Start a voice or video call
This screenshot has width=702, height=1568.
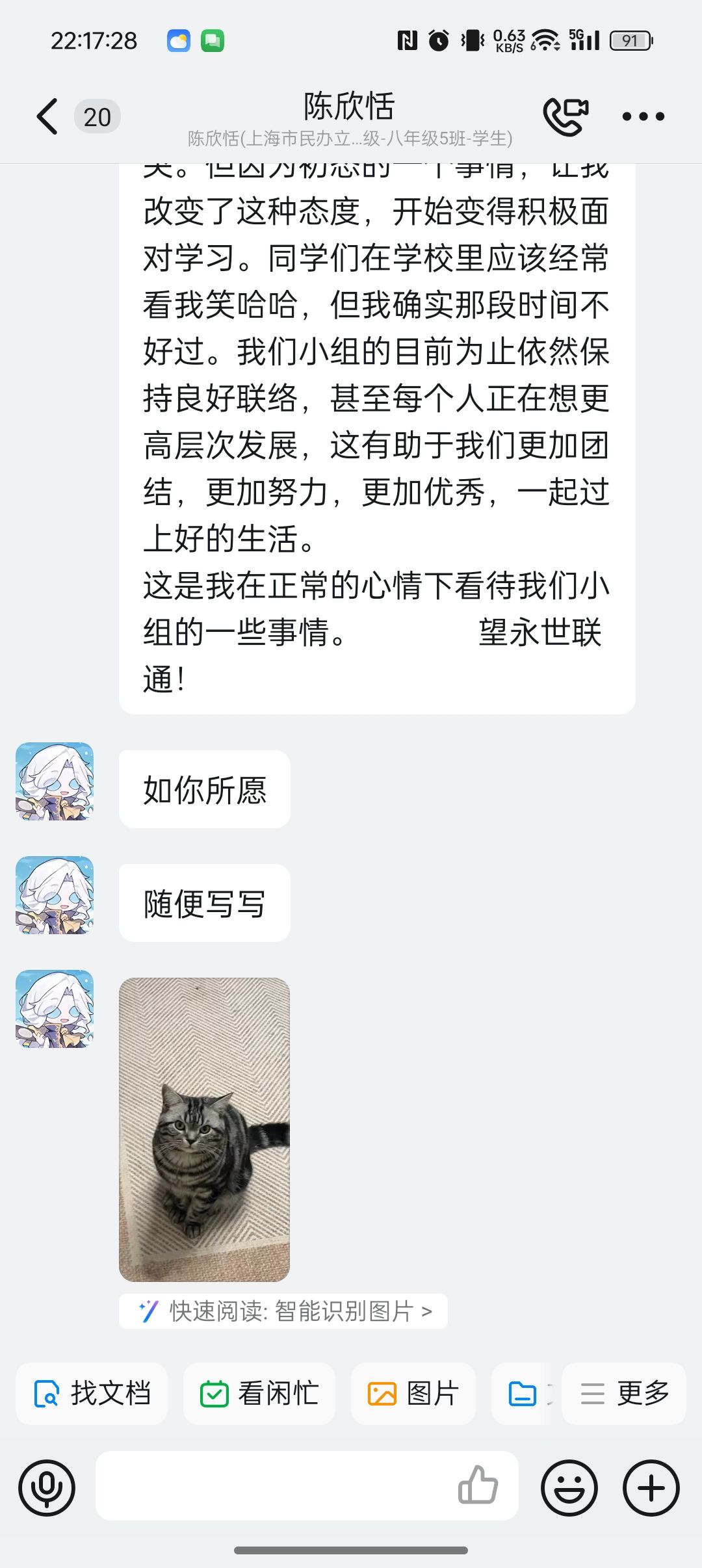pos(565,116)
